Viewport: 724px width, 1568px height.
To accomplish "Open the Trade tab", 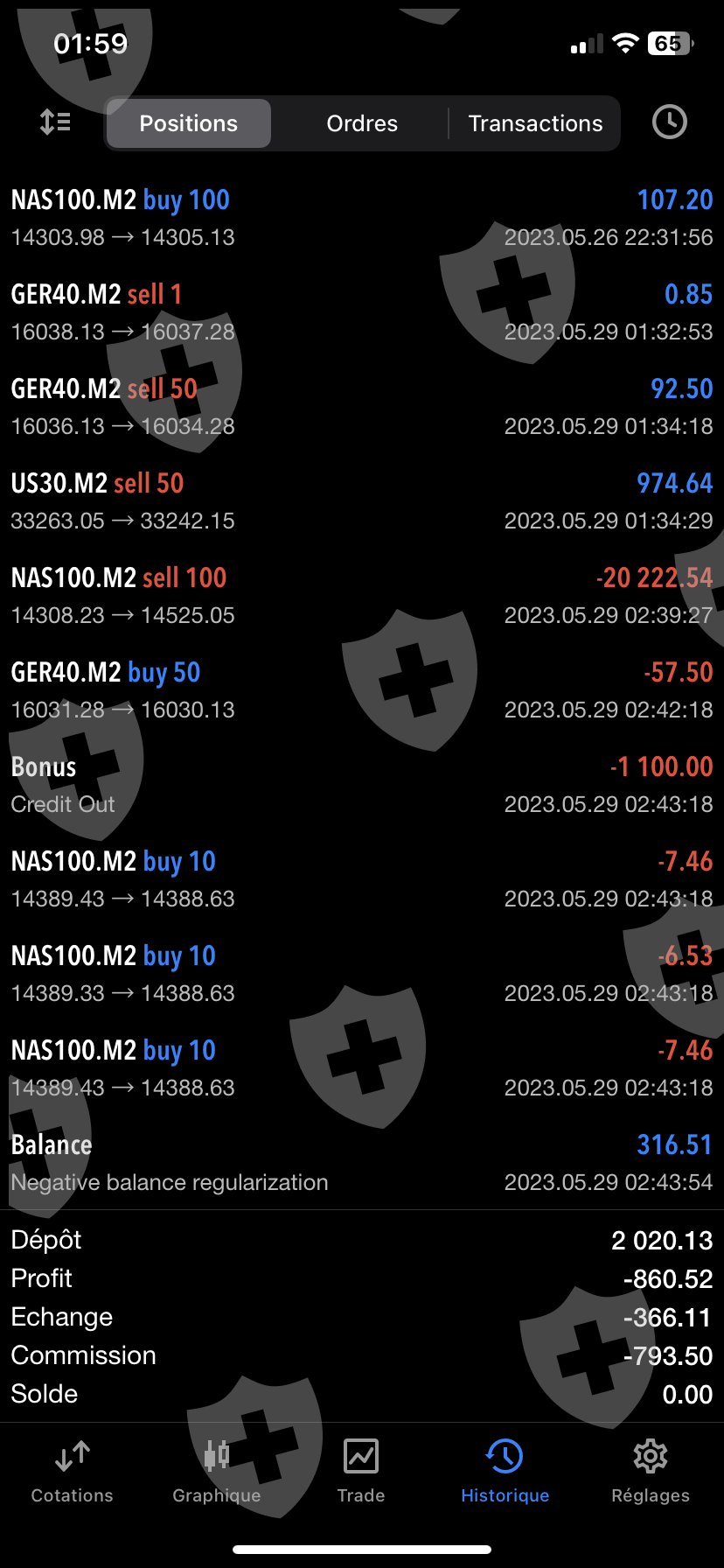I will [361, 1472].
